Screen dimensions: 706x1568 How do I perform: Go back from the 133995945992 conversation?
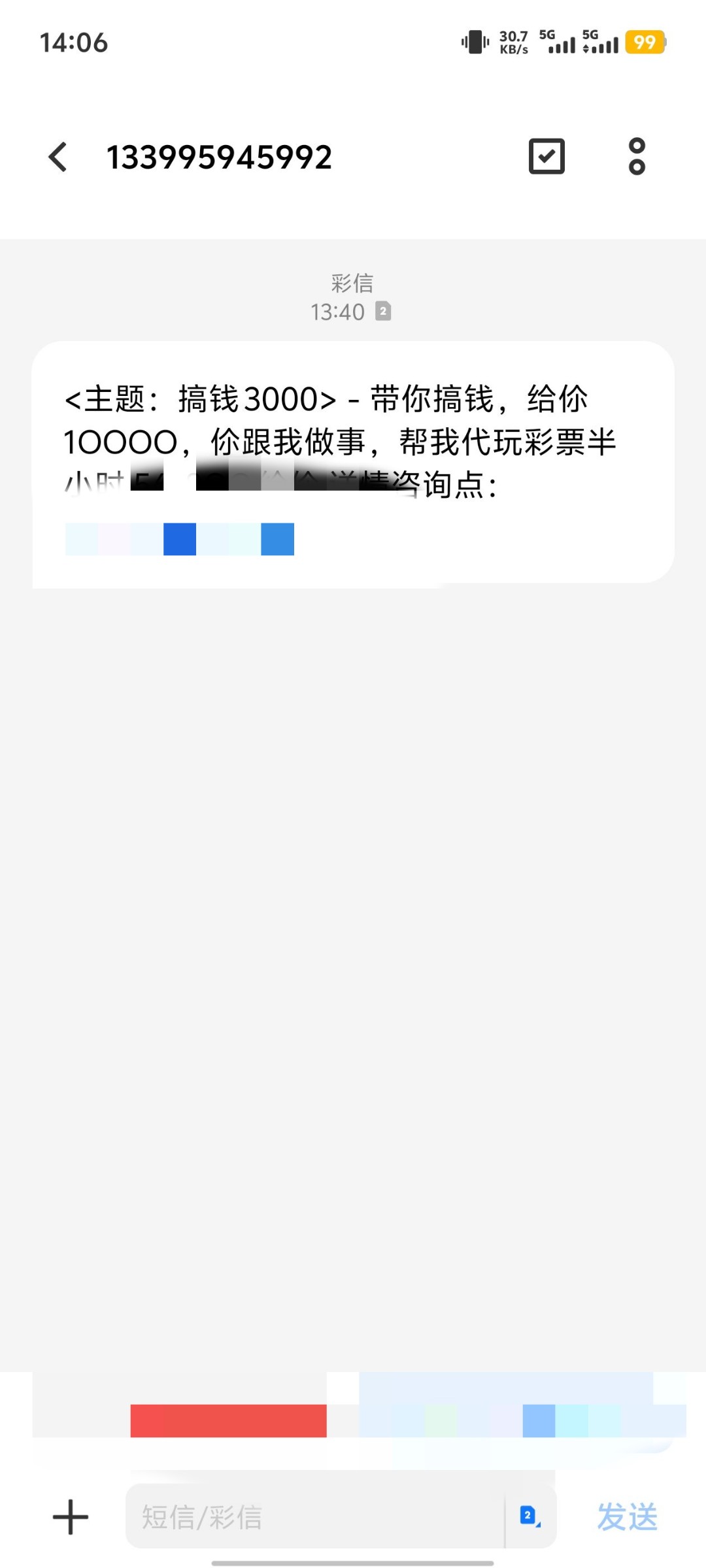point(58,157)
